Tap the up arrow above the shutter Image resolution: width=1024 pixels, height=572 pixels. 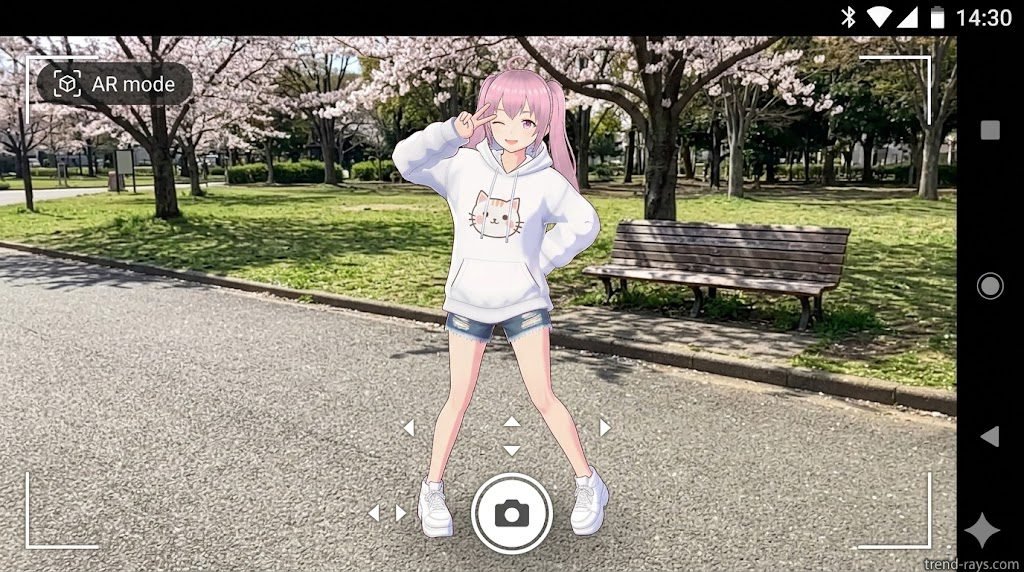[511, 422]
